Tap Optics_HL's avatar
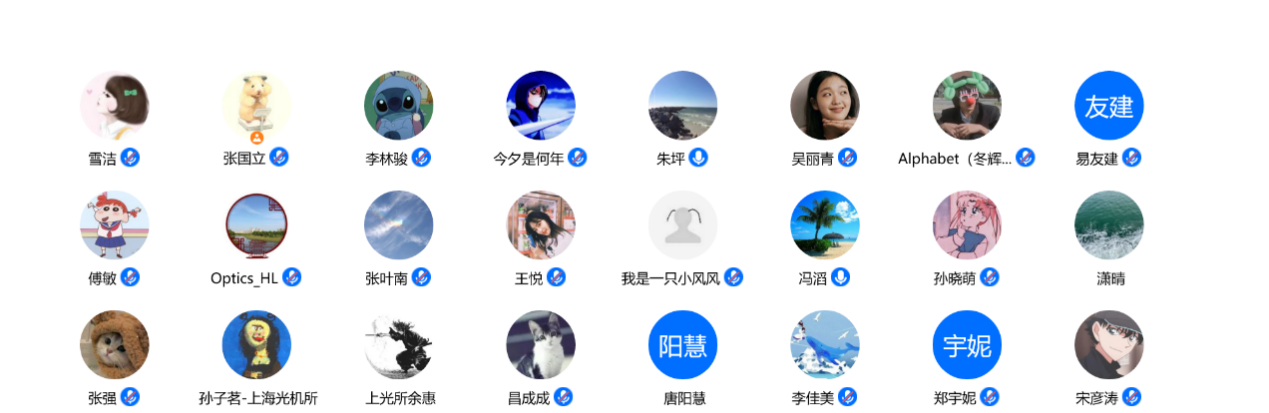 point(256,225)
